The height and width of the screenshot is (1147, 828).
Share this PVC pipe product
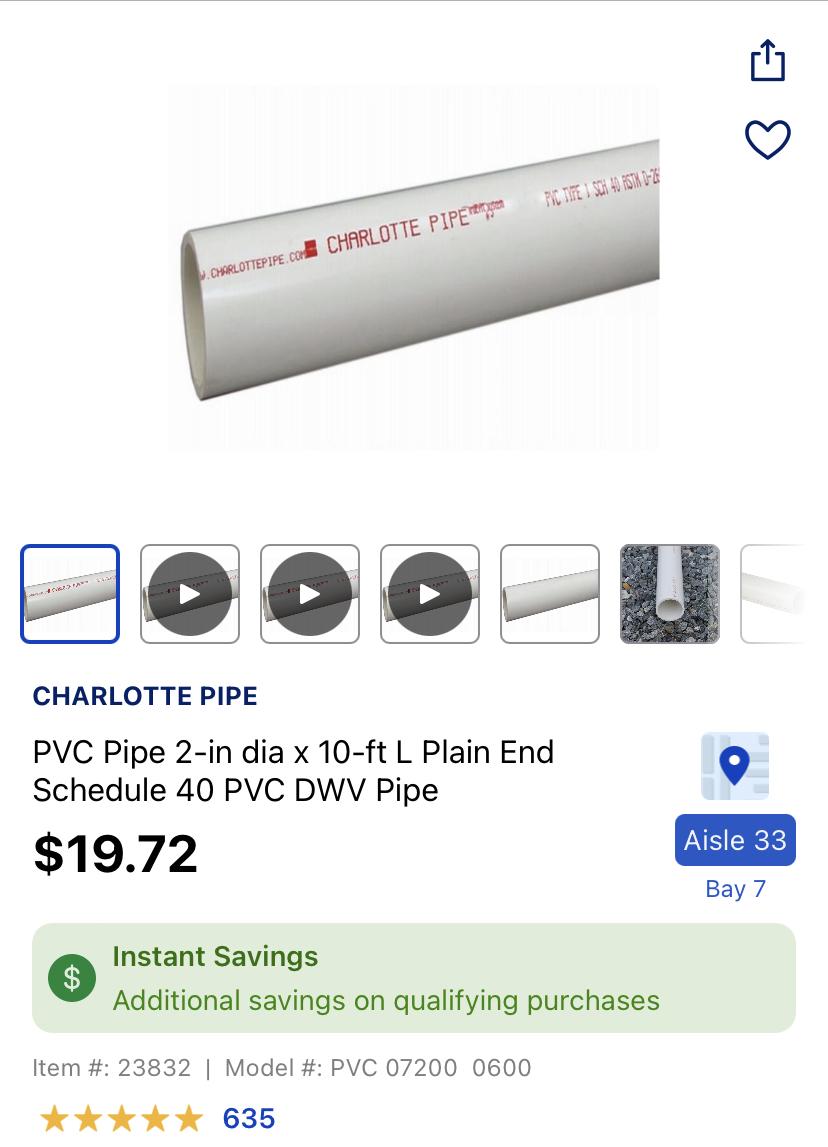[x=767, y=60]
